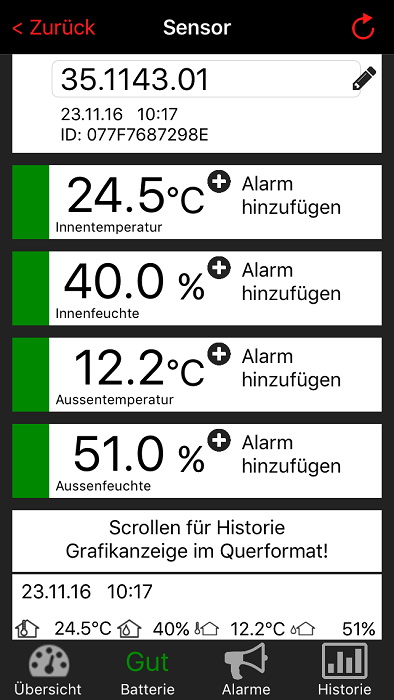Image resolution: width=394 pixels, height=700 pixels.
Task: Open the Batterie tab
Action: (x=147, y=670)
